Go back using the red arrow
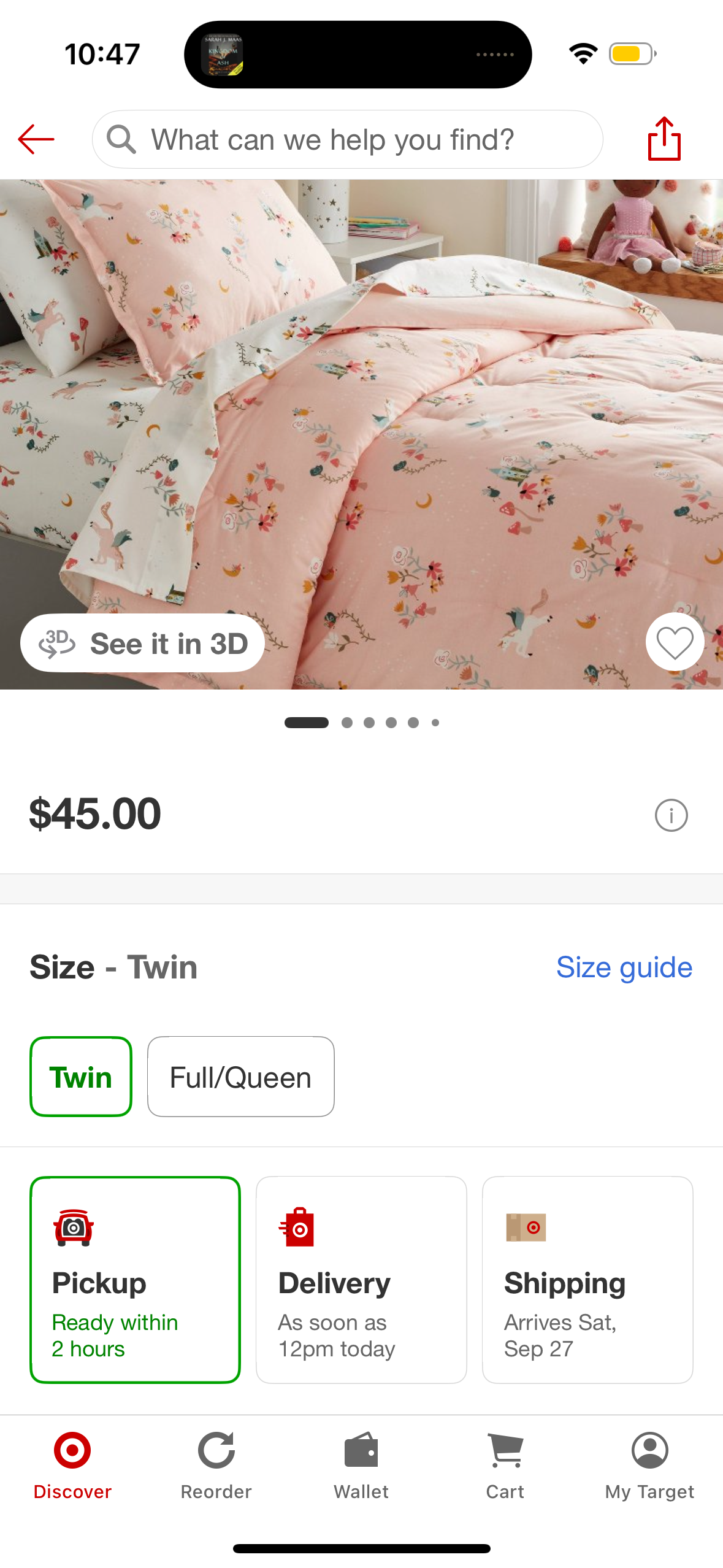Image resolution: width=723 pixels, height=1568 pixels. [36, 139]
